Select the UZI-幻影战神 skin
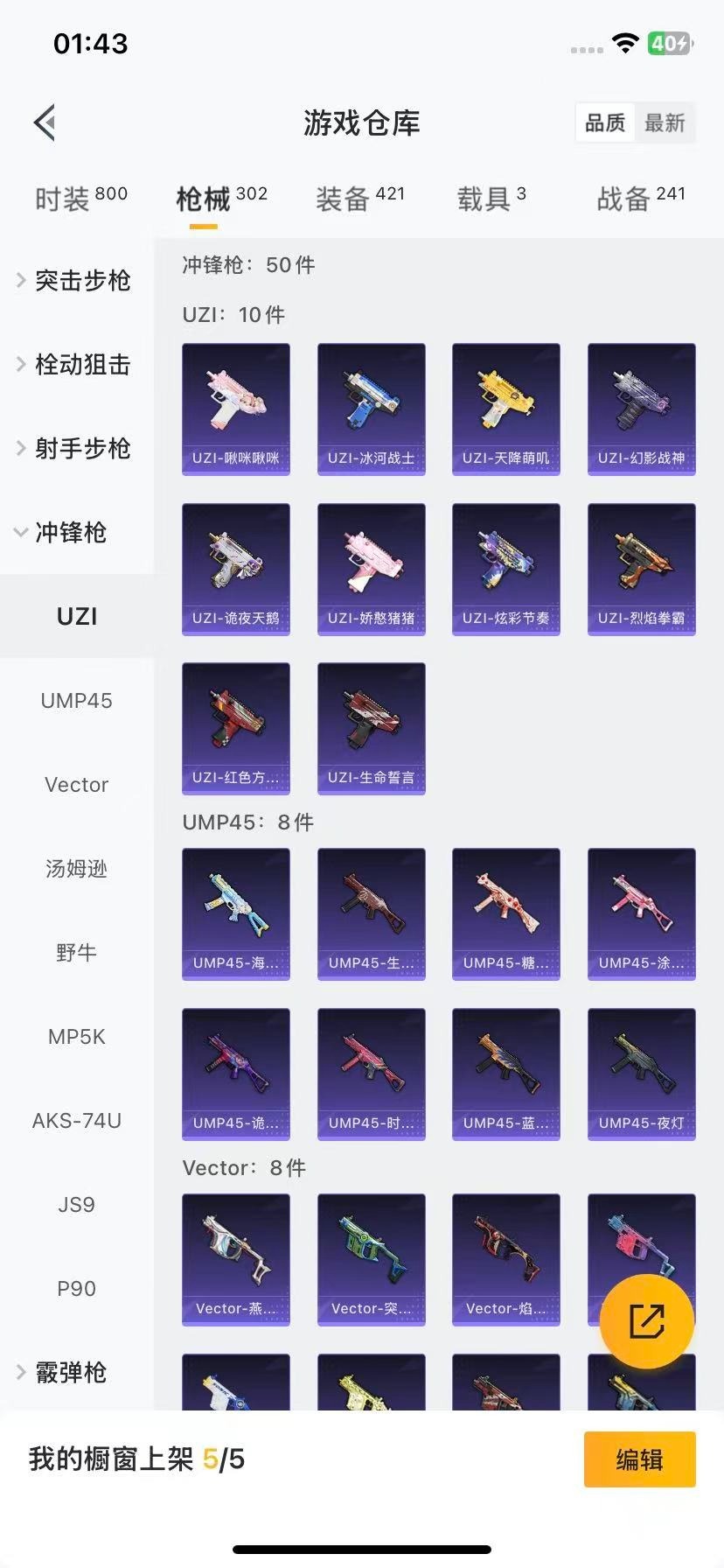 pos(641,408)
